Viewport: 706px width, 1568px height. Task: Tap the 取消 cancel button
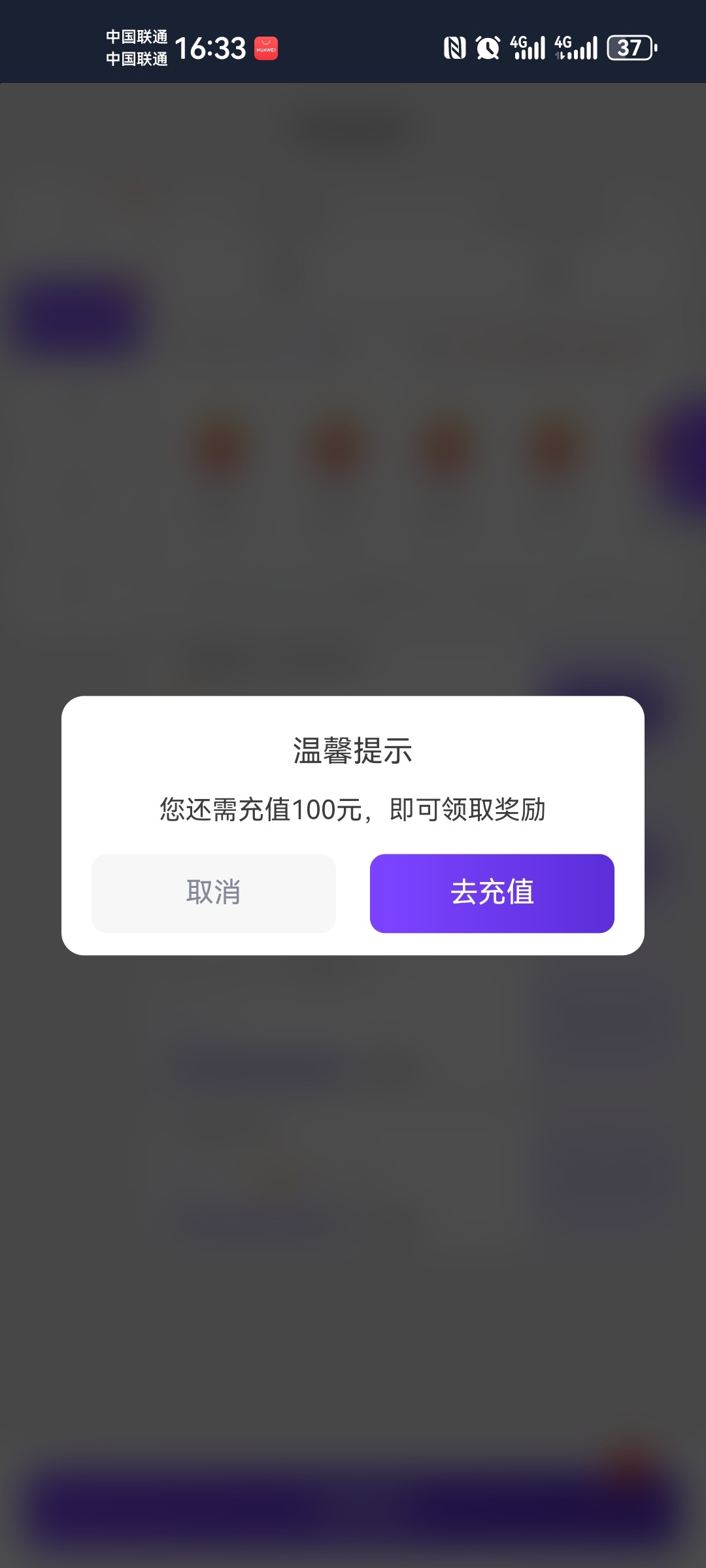[214, 893]
